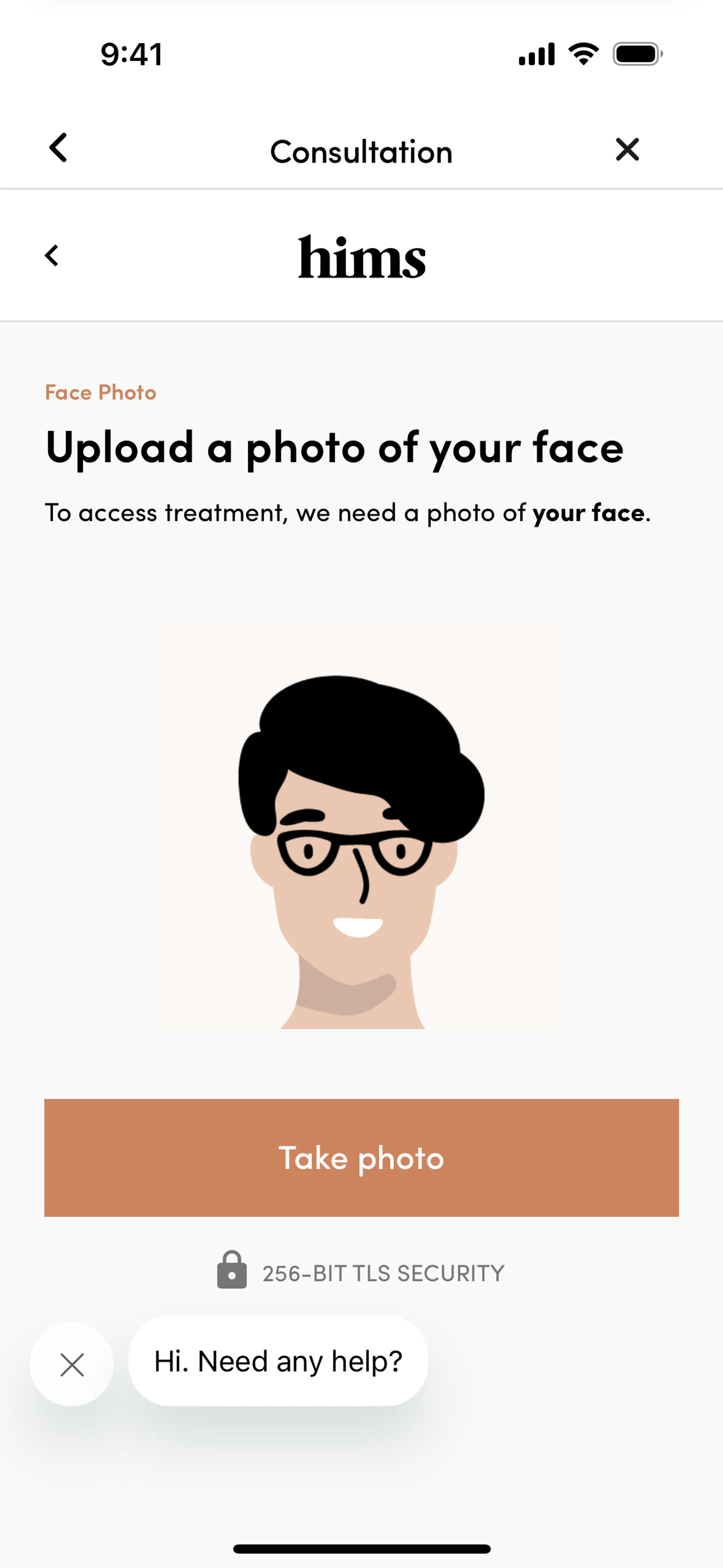Close the Consultation screen
Image resolution: width=723 pixels, height=1568 pixels.
coord(627,149)
